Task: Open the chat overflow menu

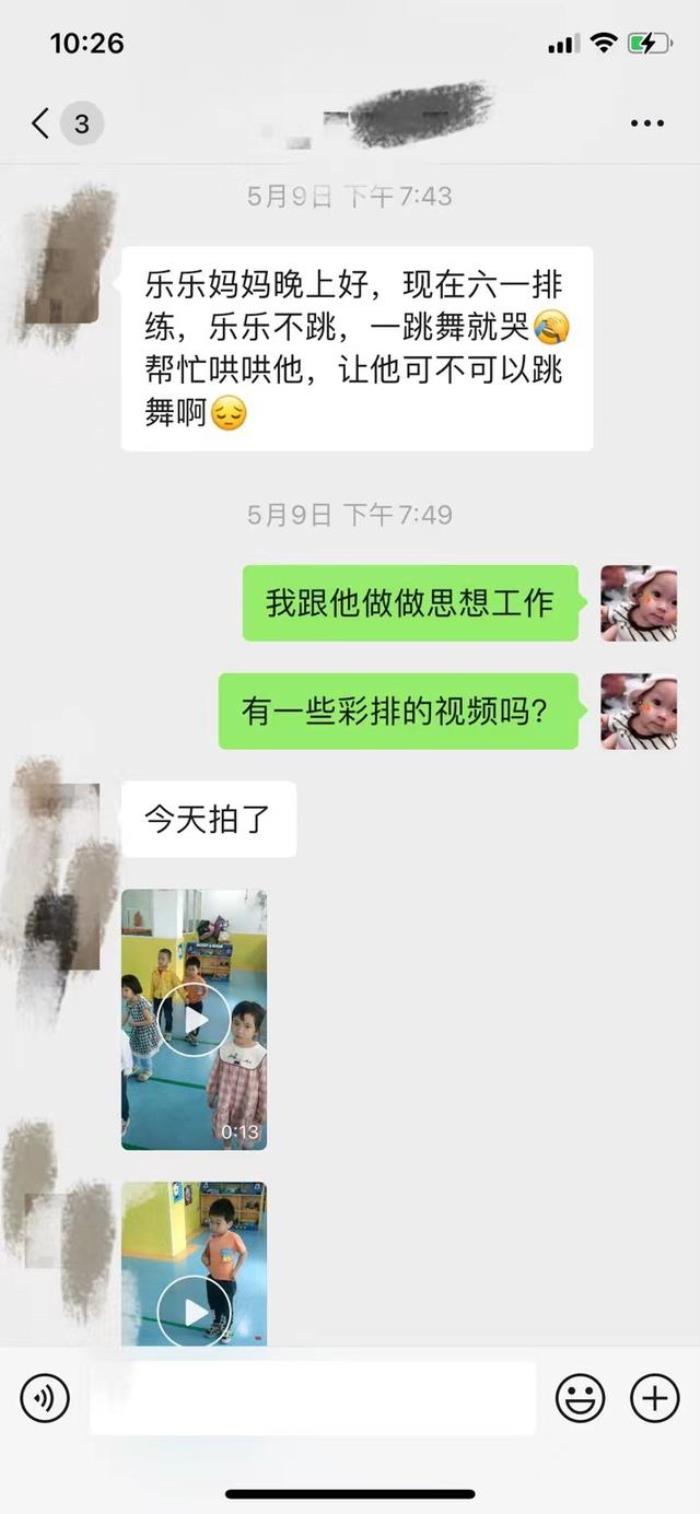Action: coord(647,124)
